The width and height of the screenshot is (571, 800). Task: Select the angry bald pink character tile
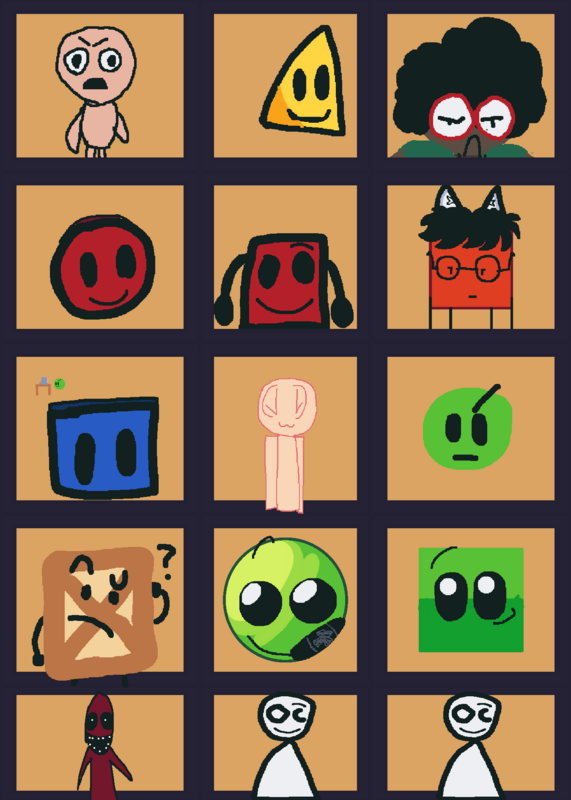(x=100, y=86)
